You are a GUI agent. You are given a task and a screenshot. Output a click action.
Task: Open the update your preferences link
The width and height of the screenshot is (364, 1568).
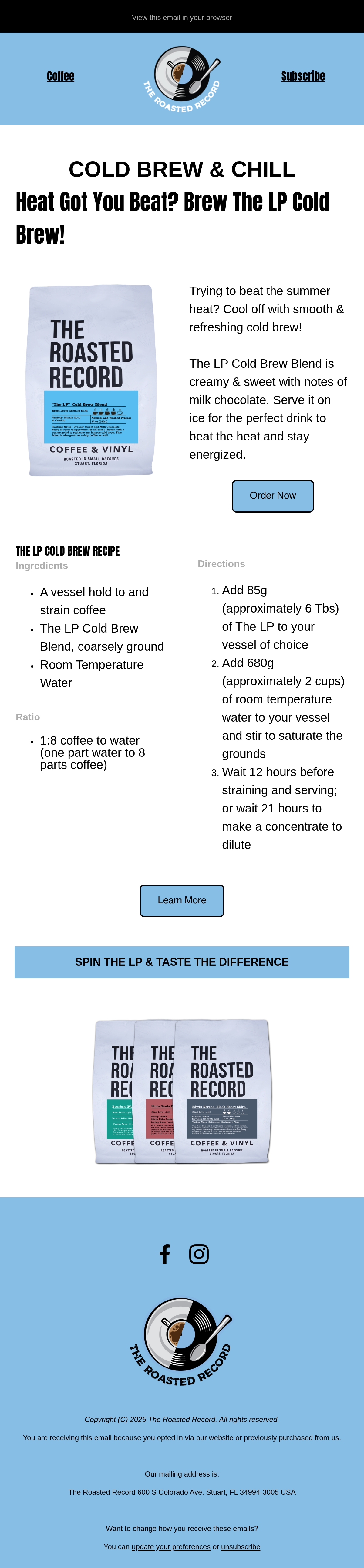(171, 1546)
